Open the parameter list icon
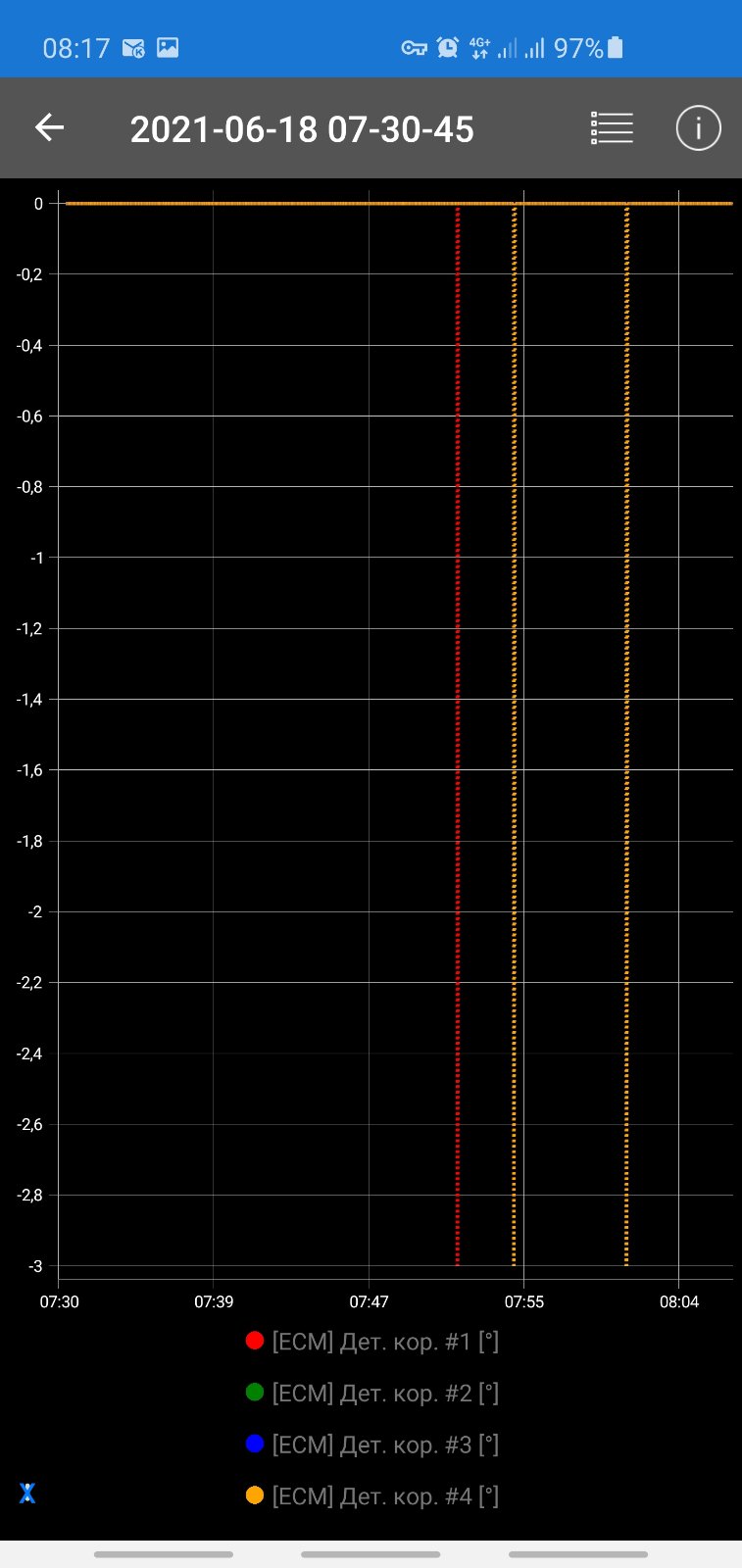The image size is (742, 1568). (612, 127)
